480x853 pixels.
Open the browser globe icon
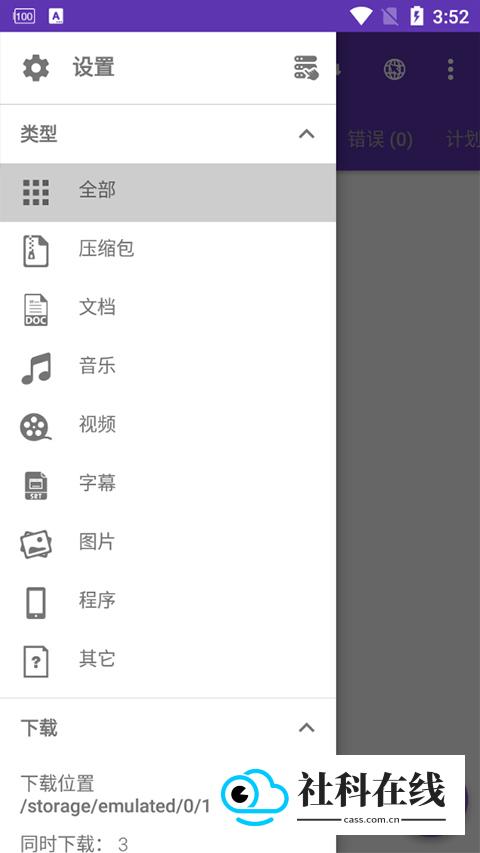click(x=395, y=69)
